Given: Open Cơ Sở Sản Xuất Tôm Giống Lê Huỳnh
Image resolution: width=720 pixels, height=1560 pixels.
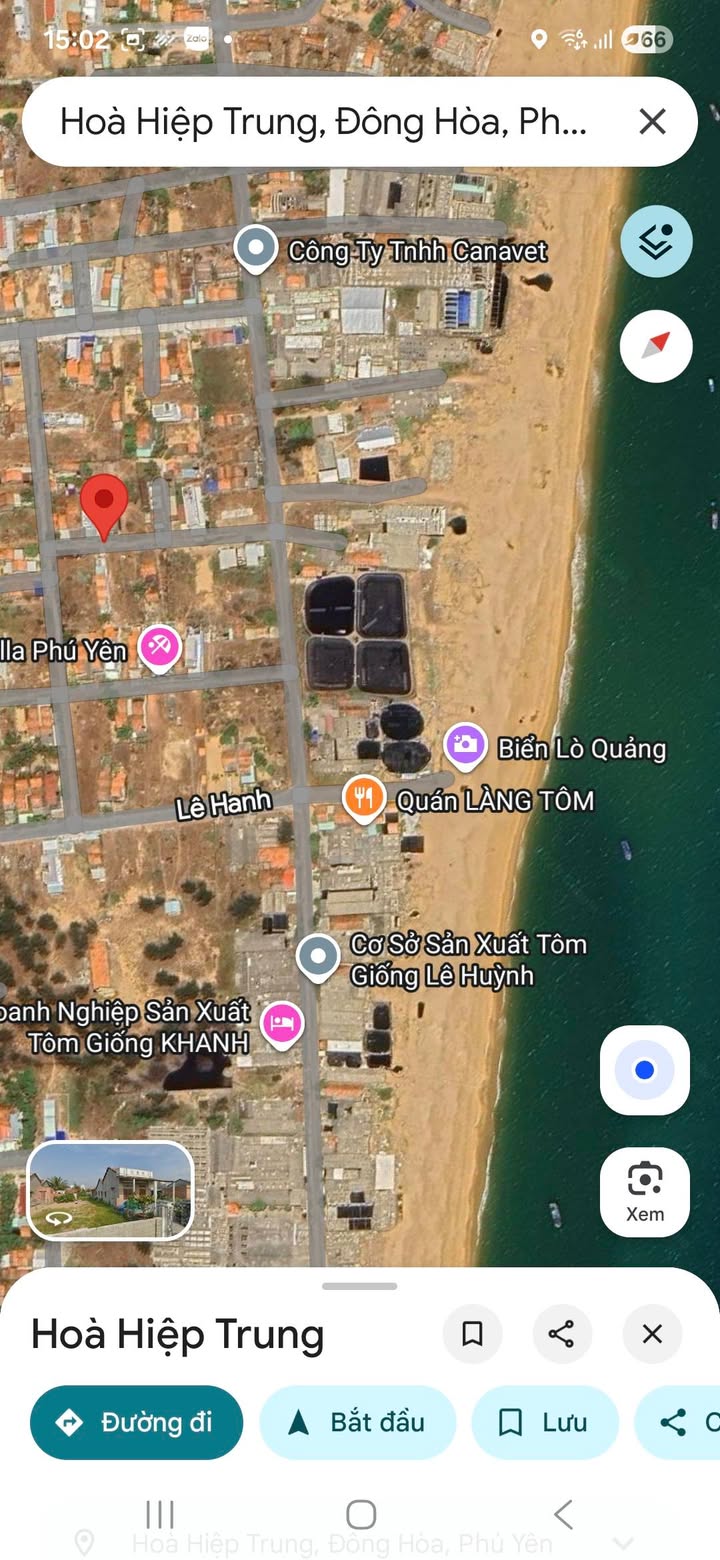Looking at the screenshot, I should coord(318,957).
